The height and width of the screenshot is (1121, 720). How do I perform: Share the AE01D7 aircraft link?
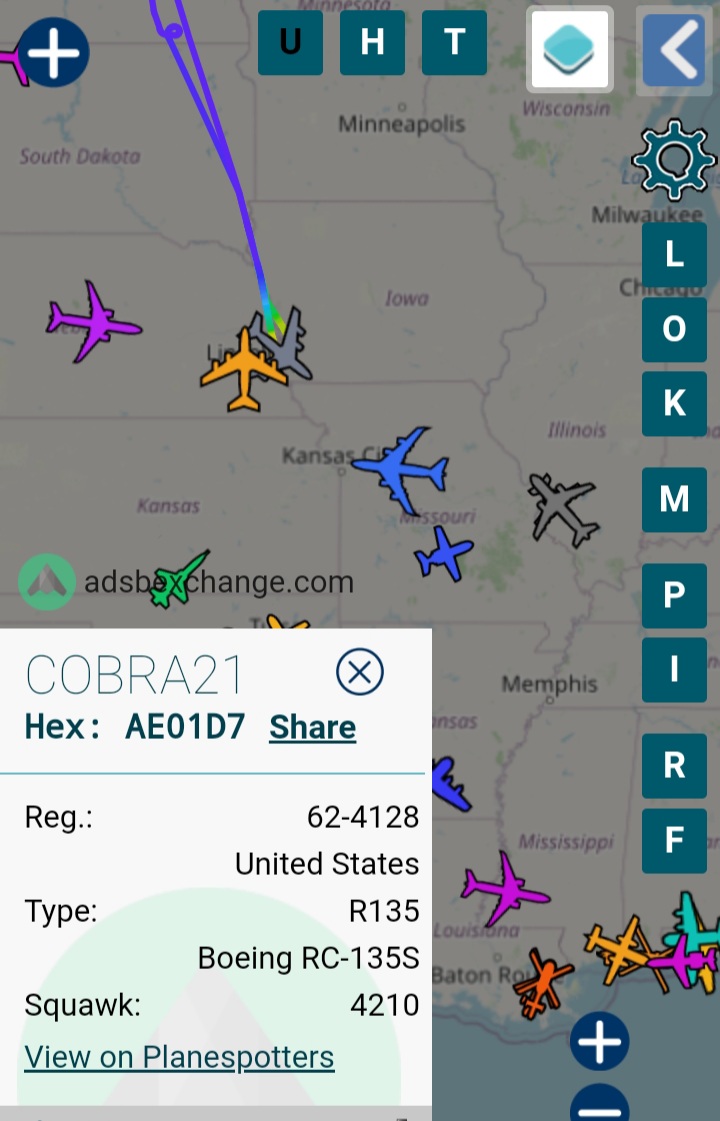(x=312, y=727)
